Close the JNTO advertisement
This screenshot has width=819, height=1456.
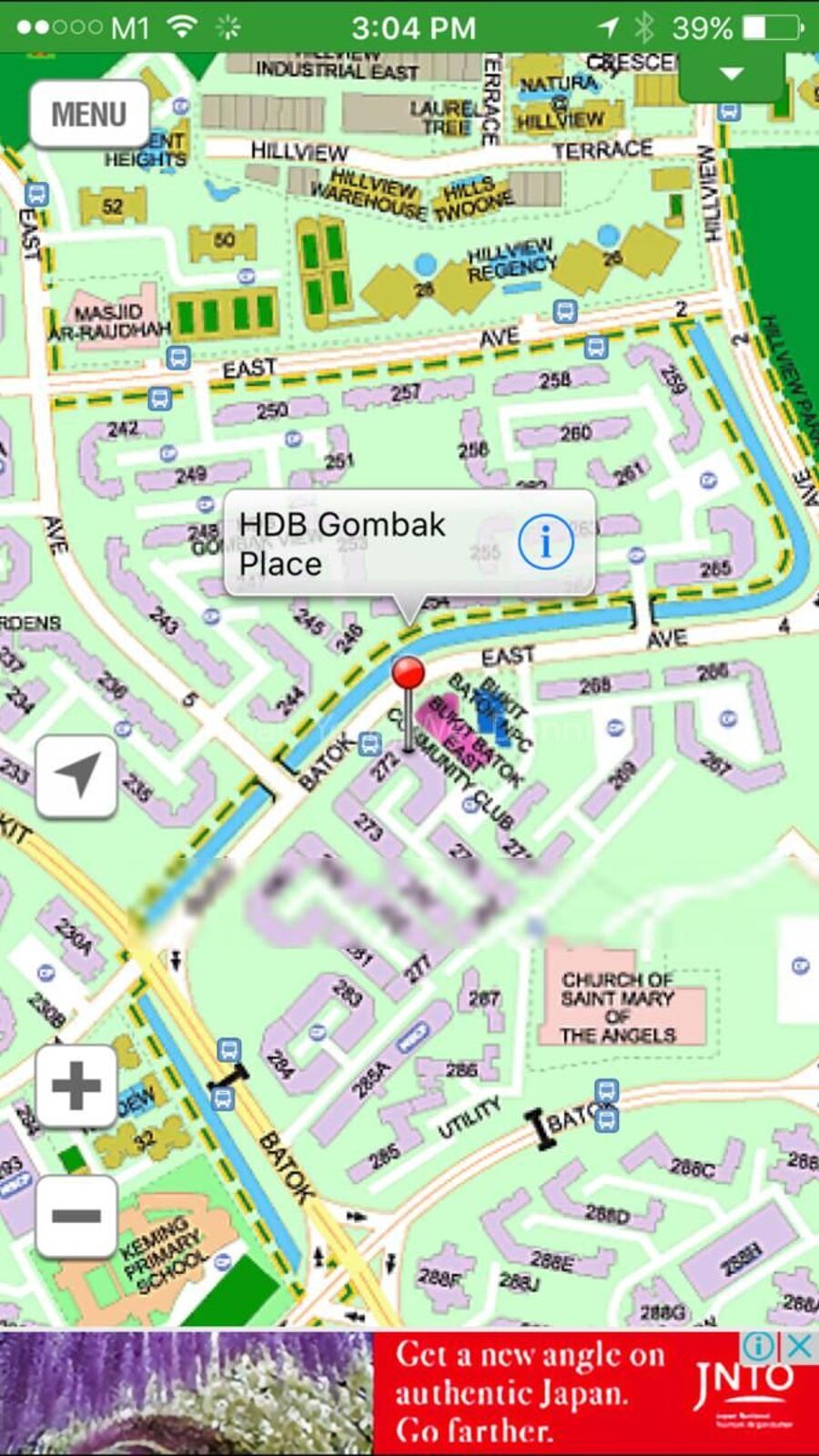801,1346
